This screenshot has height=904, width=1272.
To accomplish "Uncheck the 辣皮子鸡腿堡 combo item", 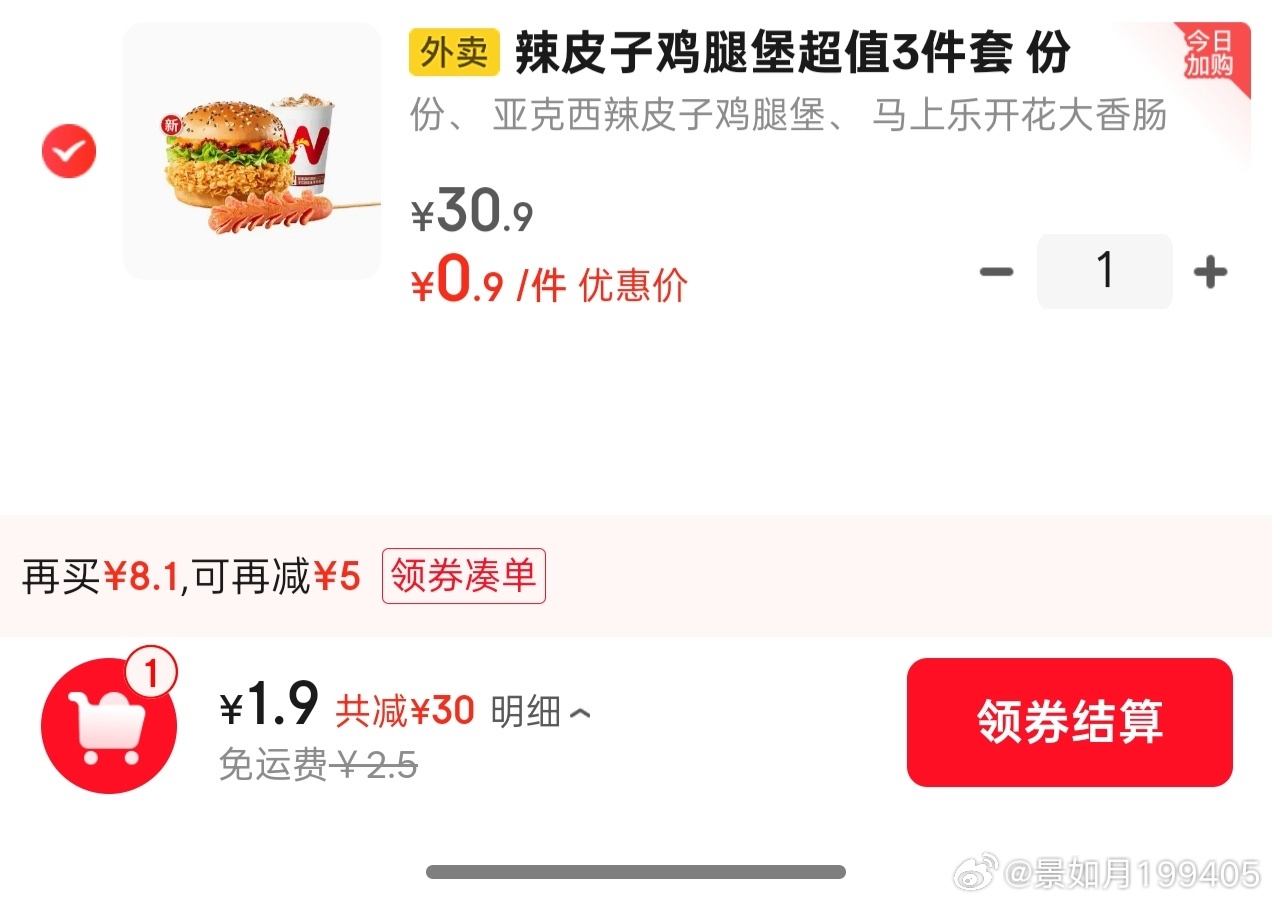I will 69,152.
